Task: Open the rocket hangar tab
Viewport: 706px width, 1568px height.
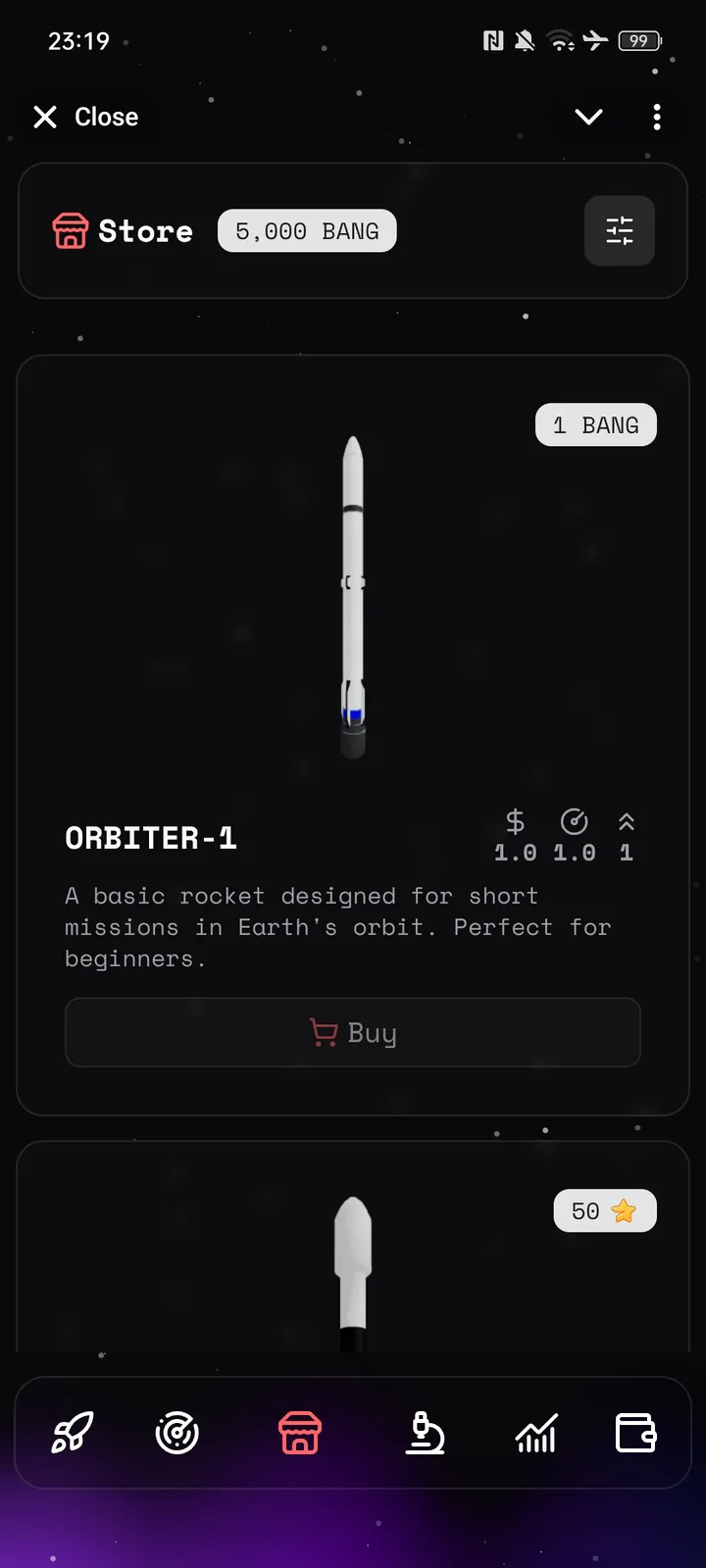Action: point(70,1433)
